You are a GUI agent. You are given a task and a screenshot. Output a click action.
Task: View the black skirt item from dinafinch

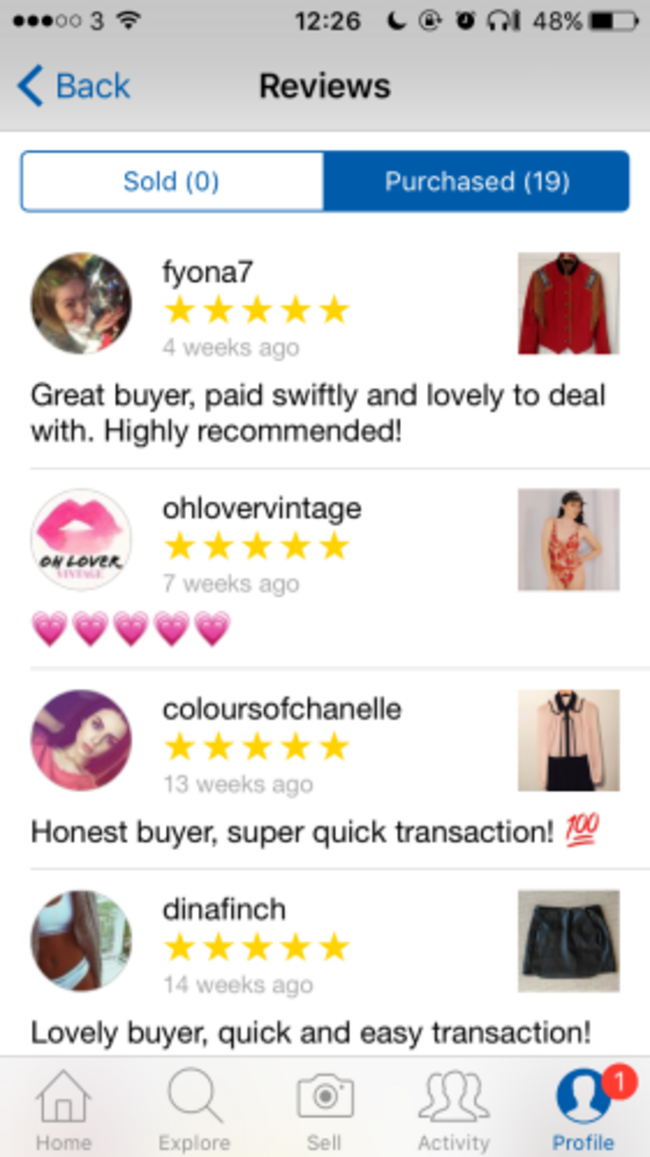(568, 941)
